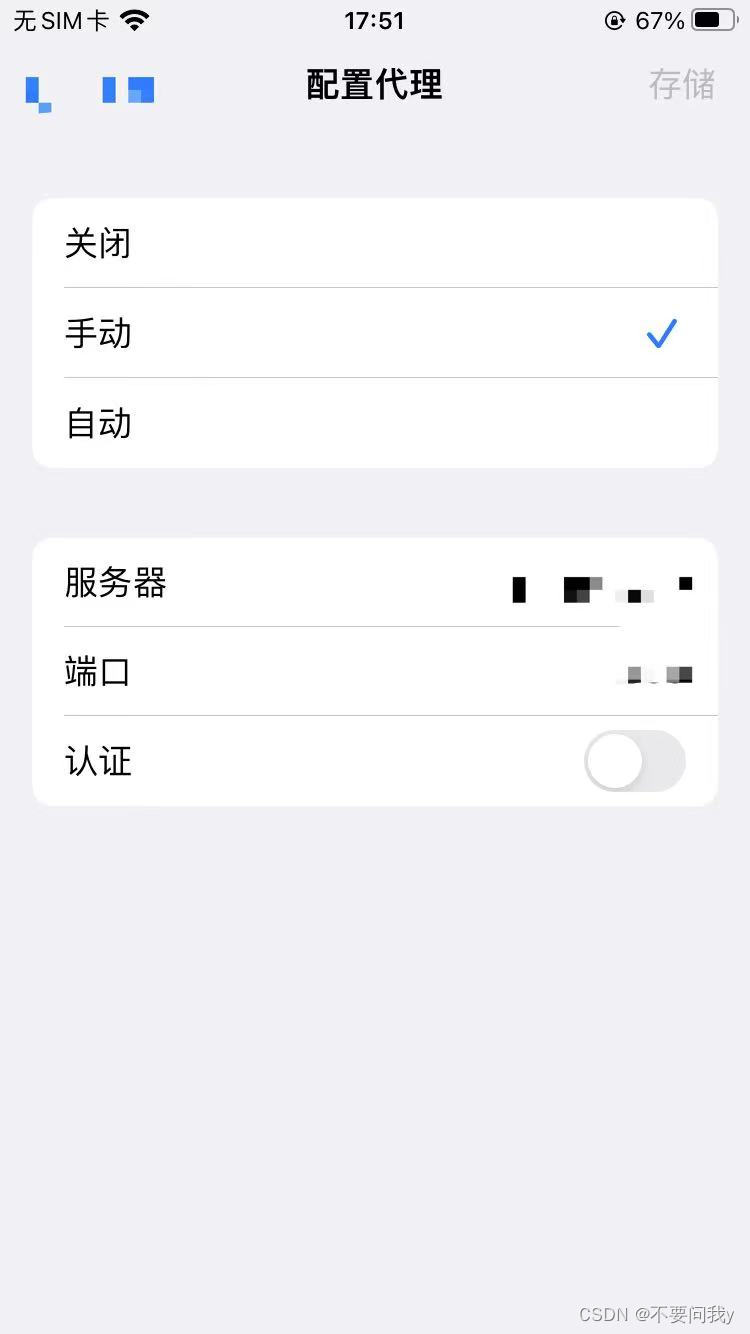Switch proxy mode to 自动
The image size is (750, 1334).
tap(375, 423)
